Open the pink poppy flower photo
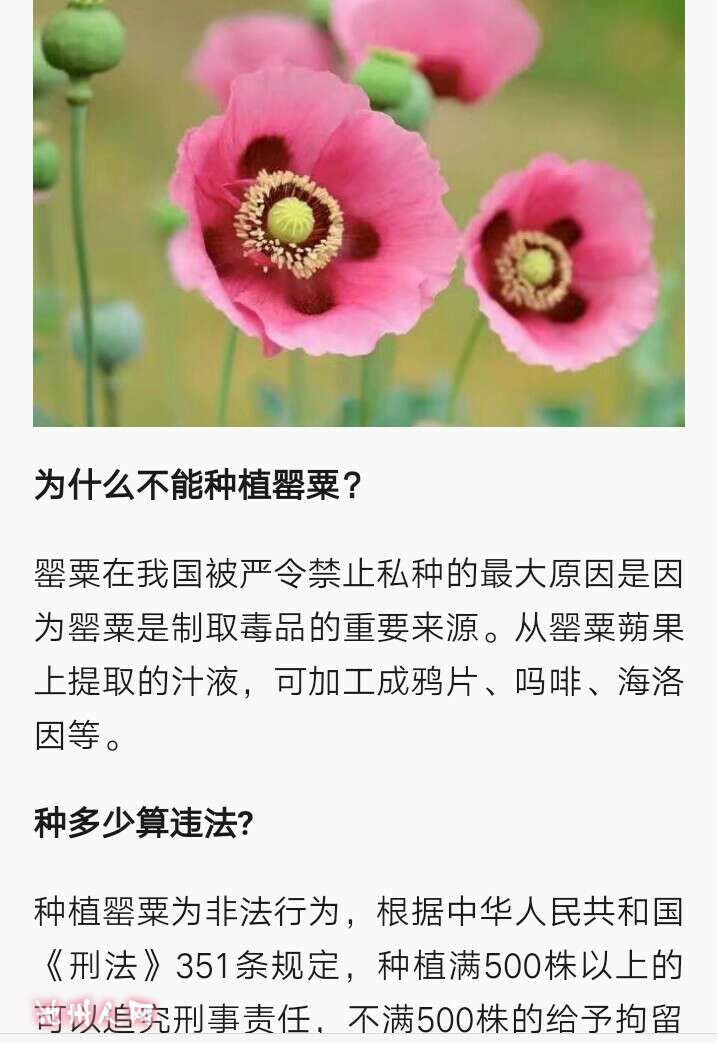This screenshot has width=717, height=1043. coord(358,212)
